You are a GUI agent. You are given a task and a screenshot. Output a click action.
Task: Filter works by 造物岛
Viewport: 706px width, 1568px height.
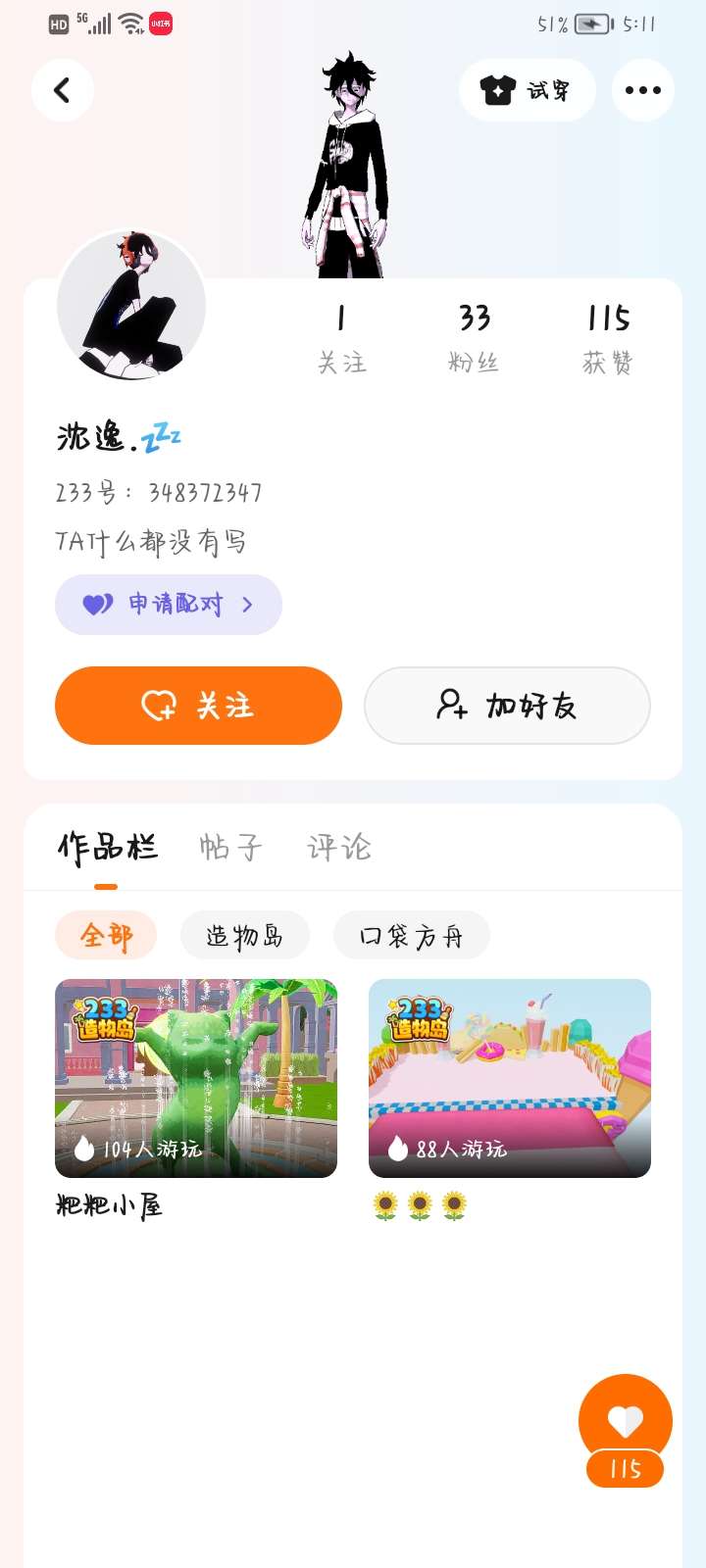(x=245, y=936)
